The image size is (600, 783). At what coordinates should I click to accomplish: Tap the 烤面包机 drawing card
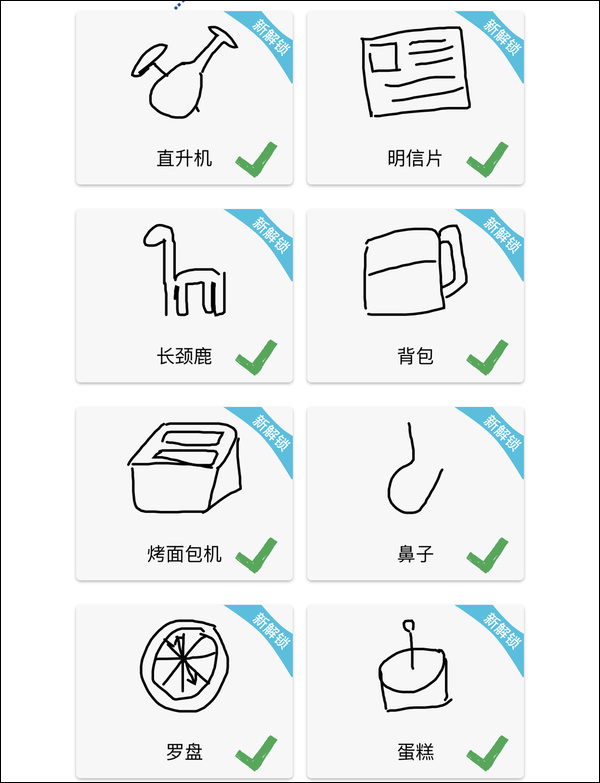(184, 492)
